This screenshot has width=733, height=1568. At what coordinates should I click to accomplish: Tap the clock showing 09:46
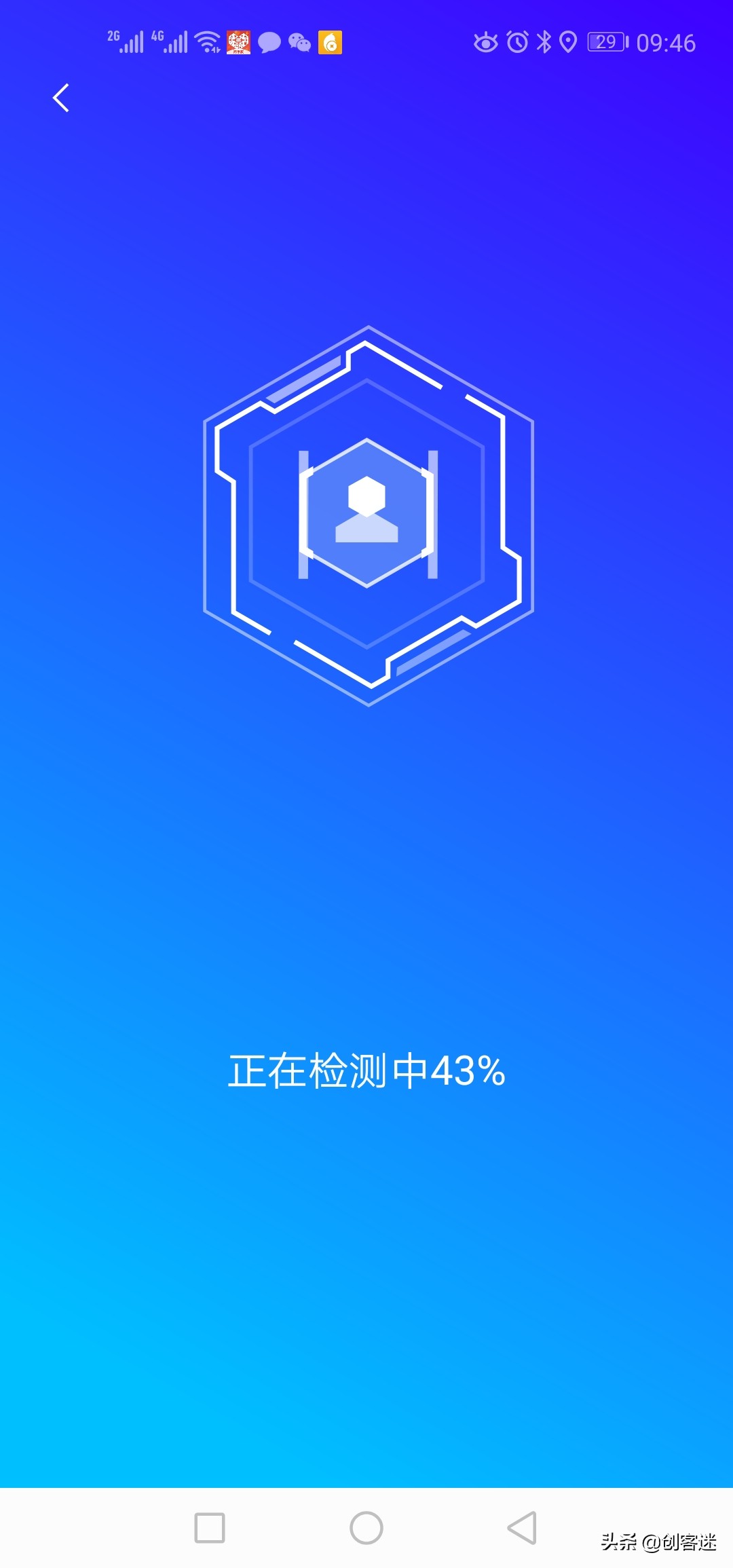pos(667,43)
